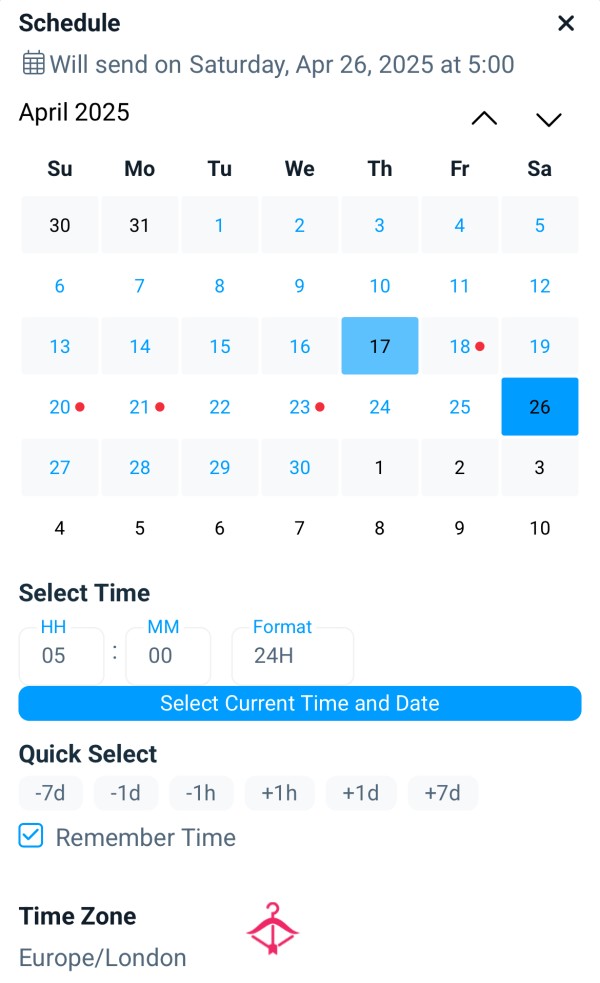Screen dimensions: 600x983
Task: Select April 22 as send date
Action: coord(219,407)
